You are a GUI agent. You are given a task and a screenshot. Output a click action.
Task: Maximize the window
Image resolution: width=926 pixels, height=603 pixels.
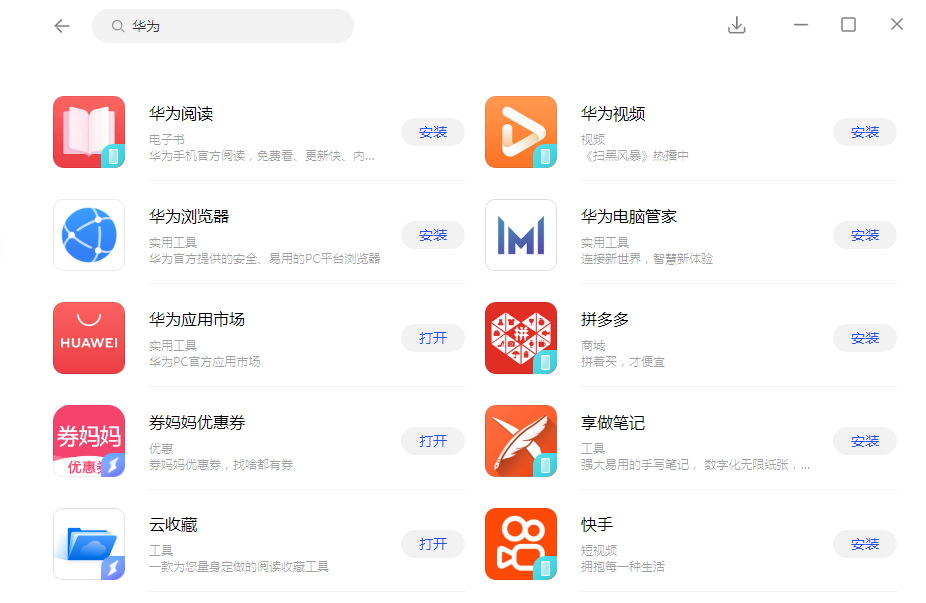848,25
